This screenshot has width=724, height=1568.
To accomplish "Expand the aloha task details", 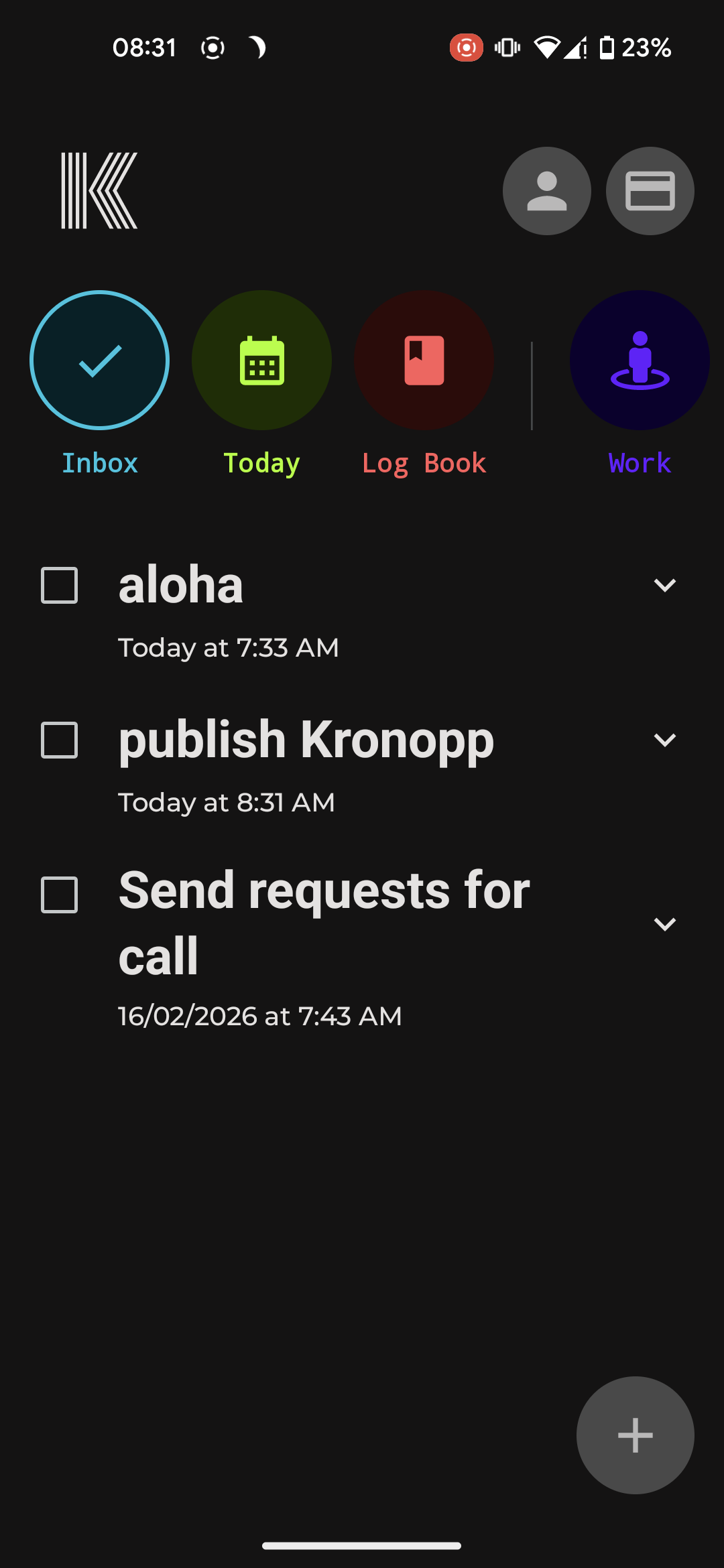I will (664, 586).
